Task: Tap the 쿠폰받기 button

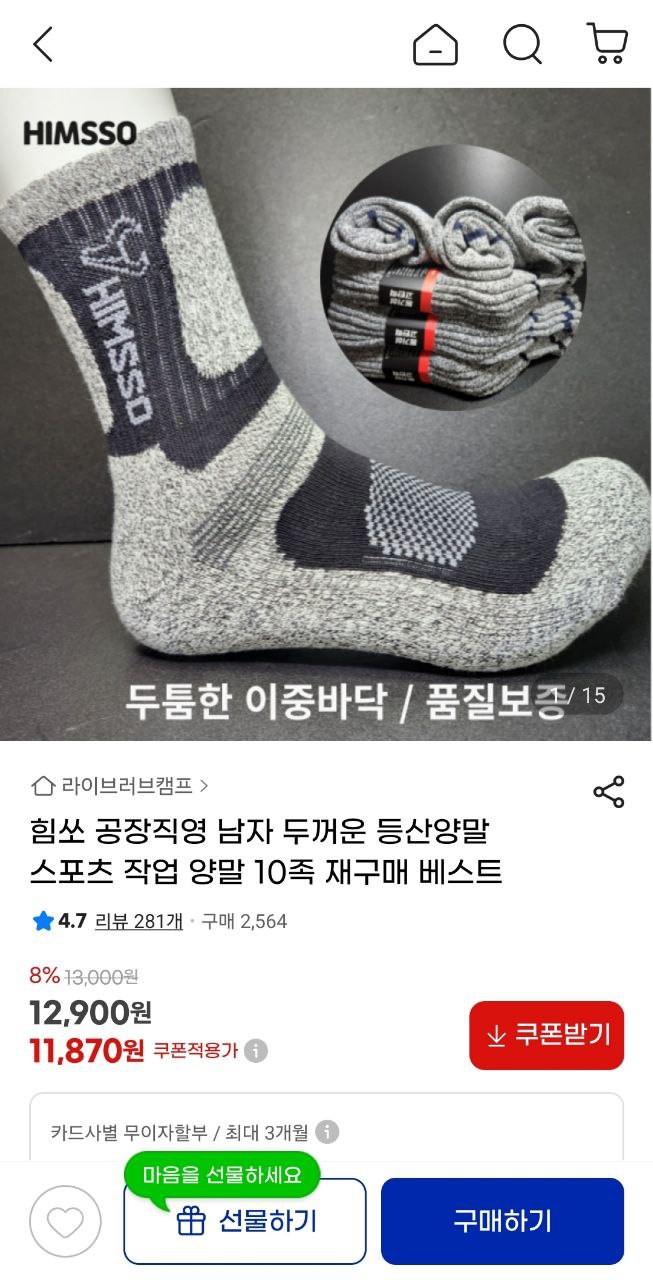Action: pyautogui.click(x=546, y=1035)
